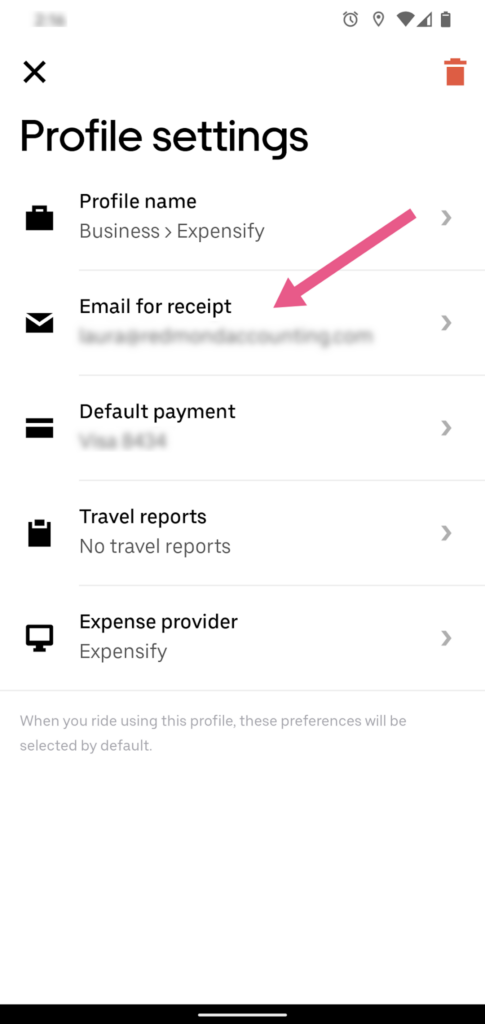
Task: Open the Profile name row
Action: (242, 217)
